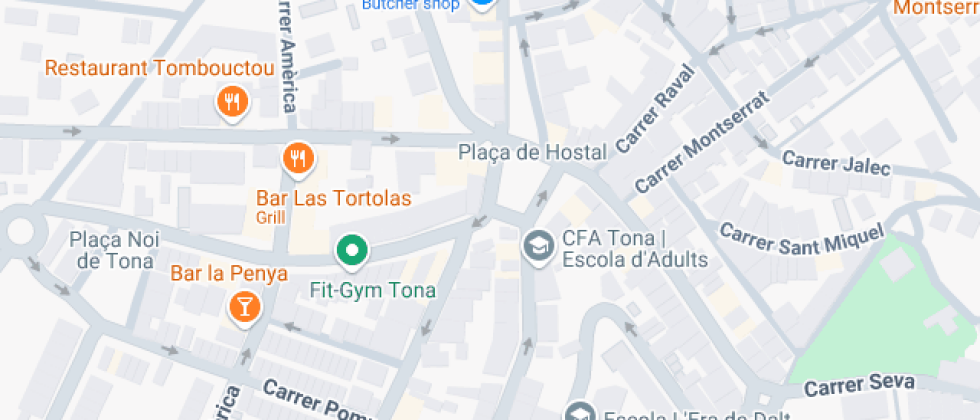Screen dimensions: 980x420
Task: Open the Restaurant Tombouctou map pin
Action: click(232, 103)
